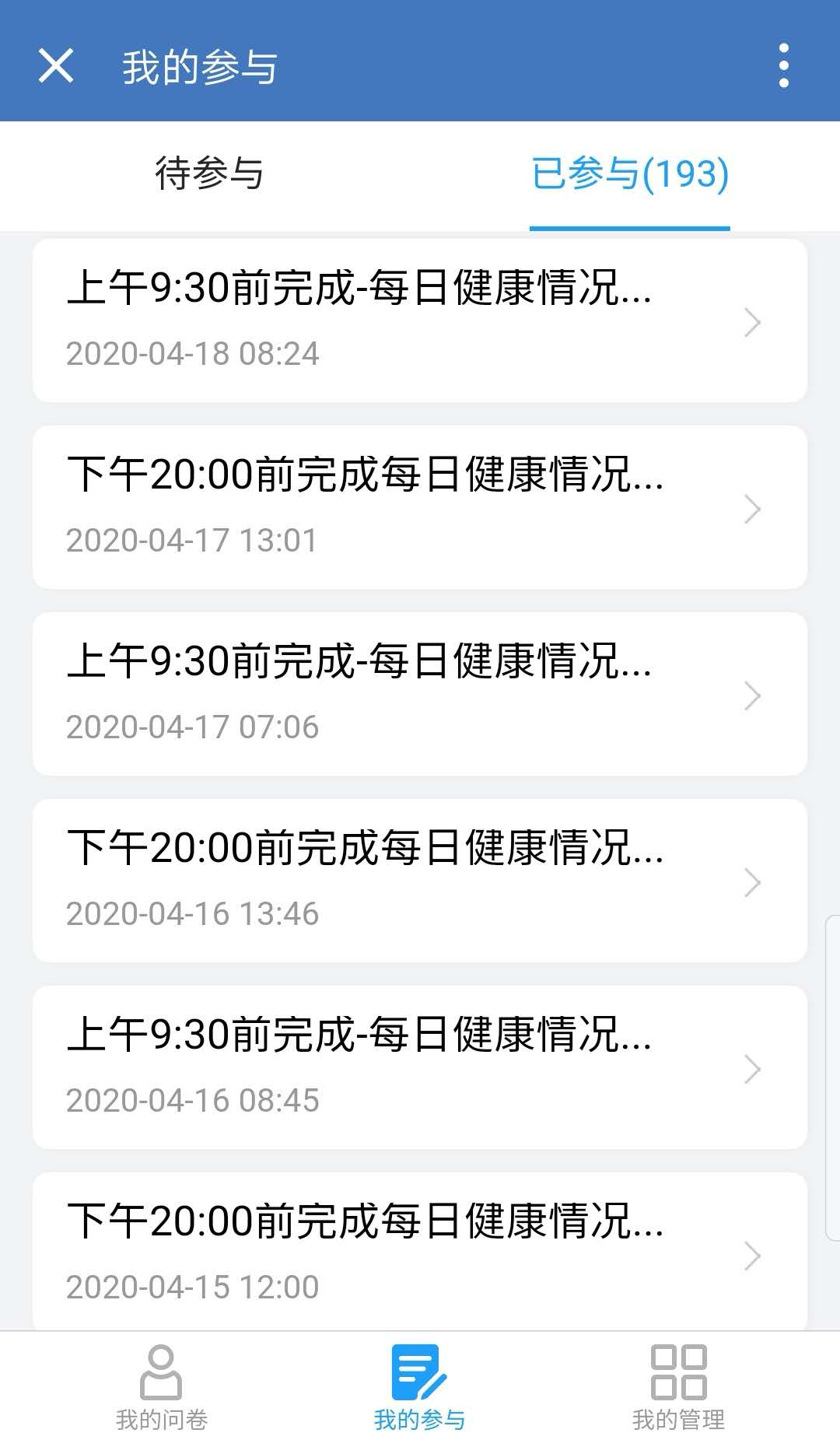This screenshot has height=1447, width=840.
Task: Open the survey dated 2020-04-18 08:24
Action: point(420,321)
